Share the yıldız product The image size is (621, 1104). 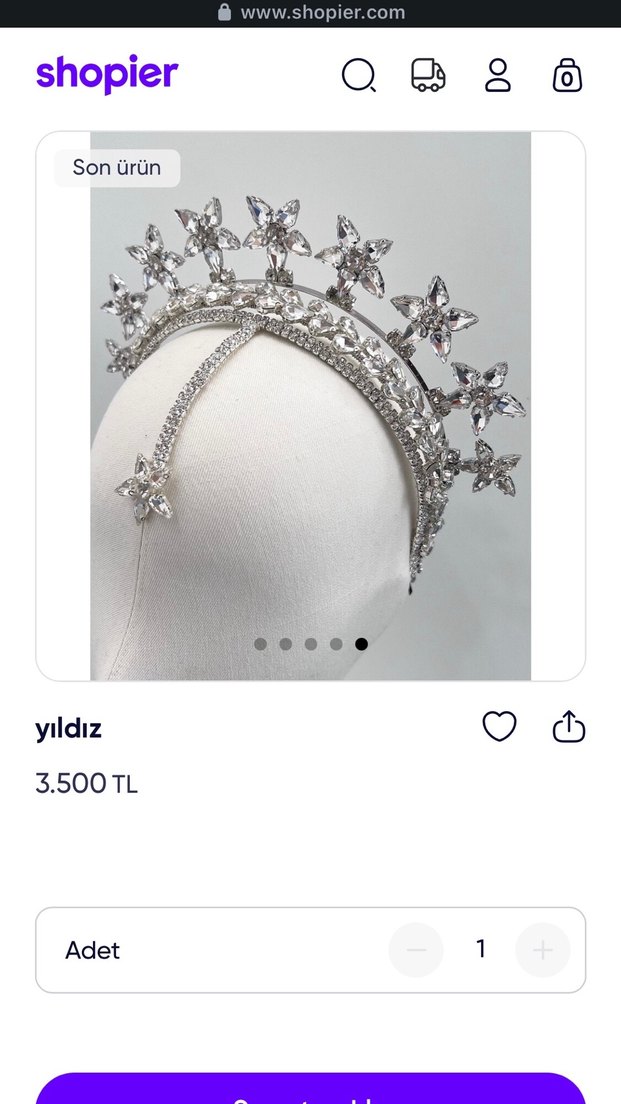coord(568,727)
